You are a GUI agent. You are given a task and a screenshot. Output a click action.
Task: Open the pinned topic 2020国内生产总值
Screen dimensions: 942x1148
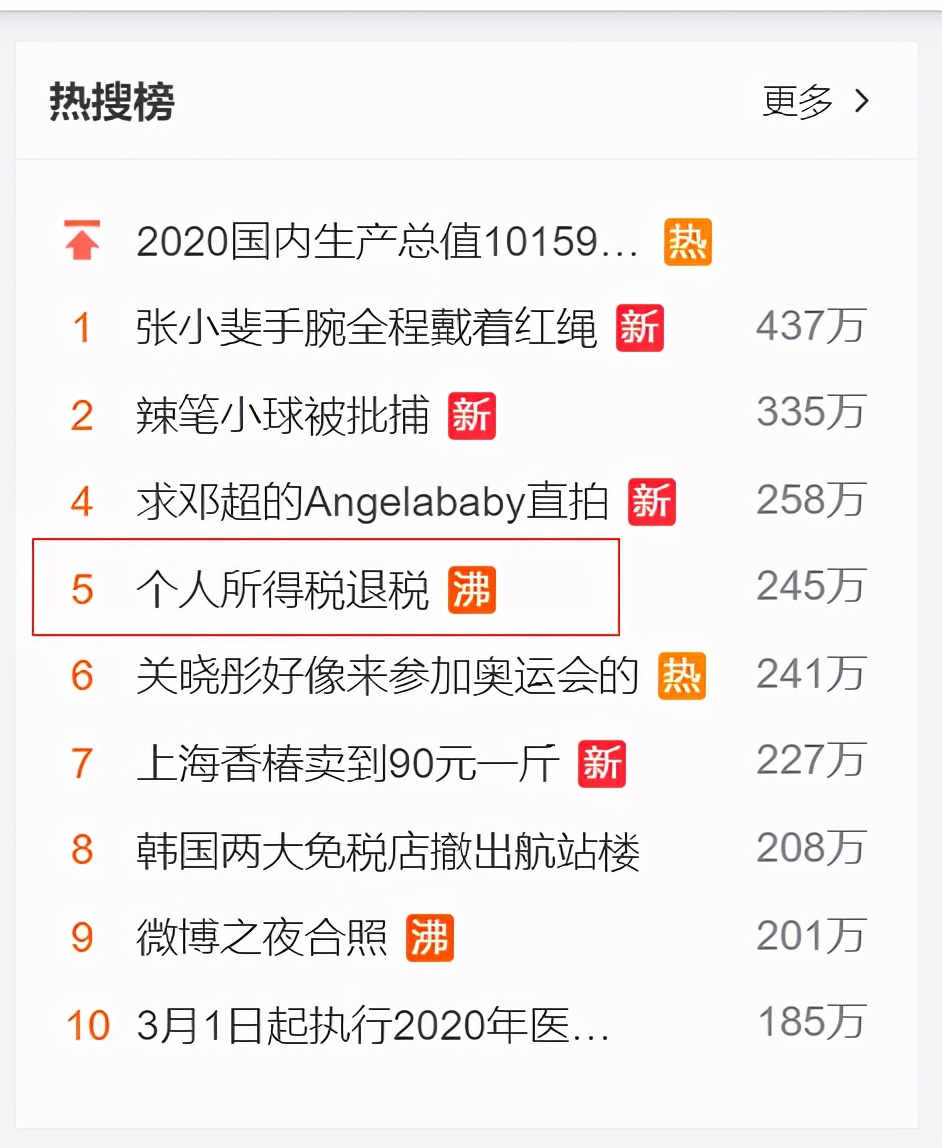[x=387, y=242]
